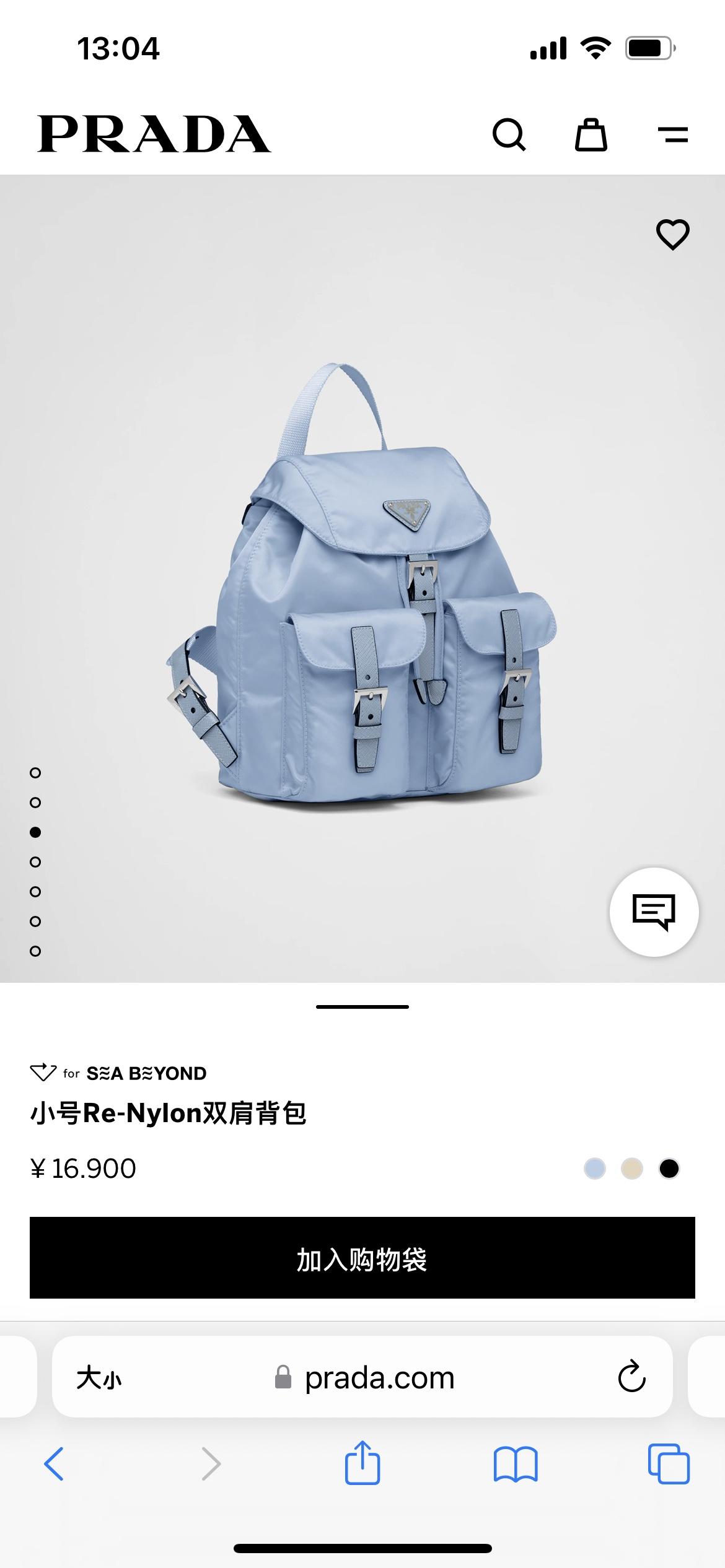Select the beige color swatch

point(632,1169)
